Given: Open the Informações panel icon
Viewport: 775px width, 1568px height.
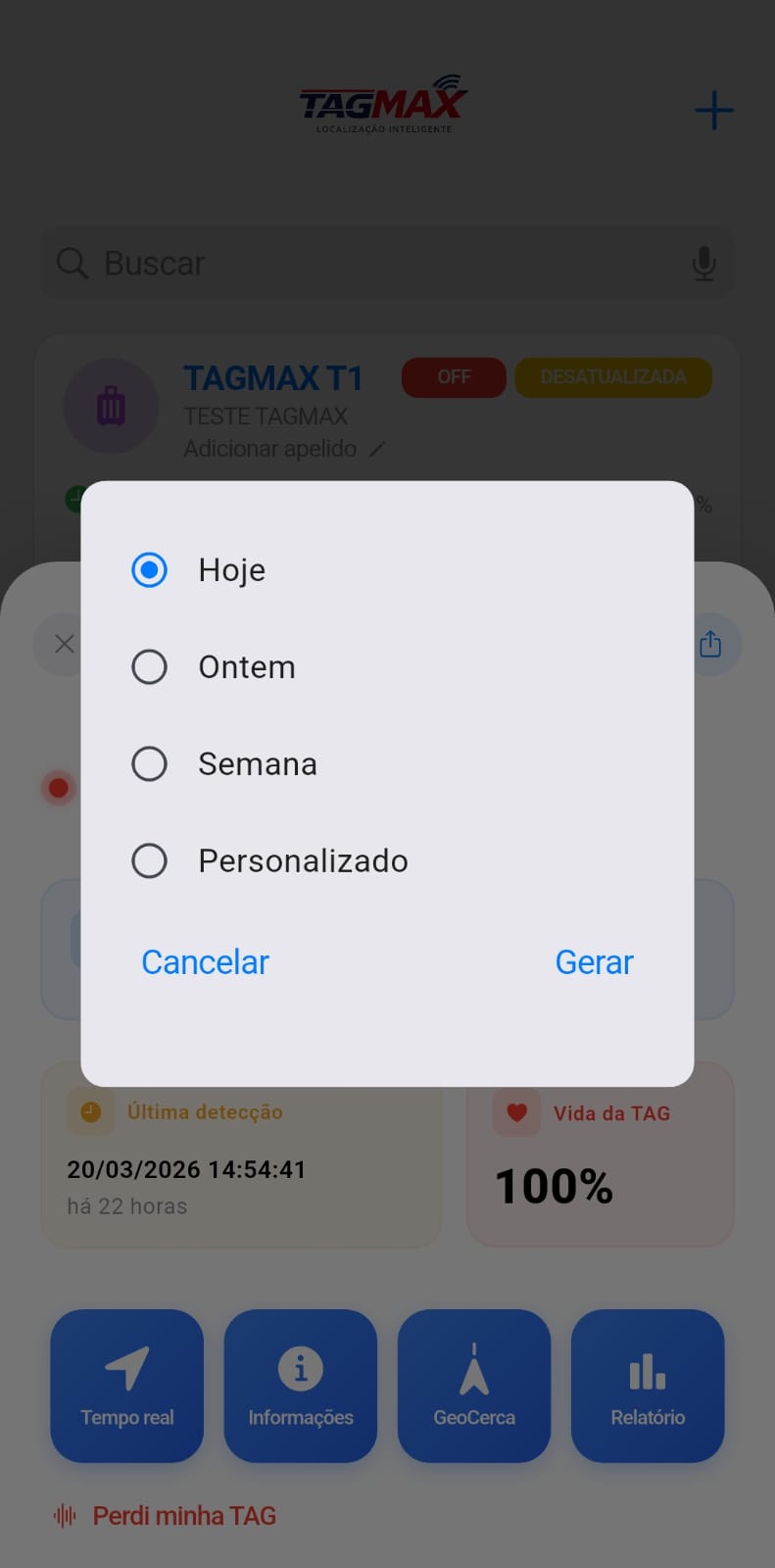Looking at the screenshot, I should [300, 1369].
